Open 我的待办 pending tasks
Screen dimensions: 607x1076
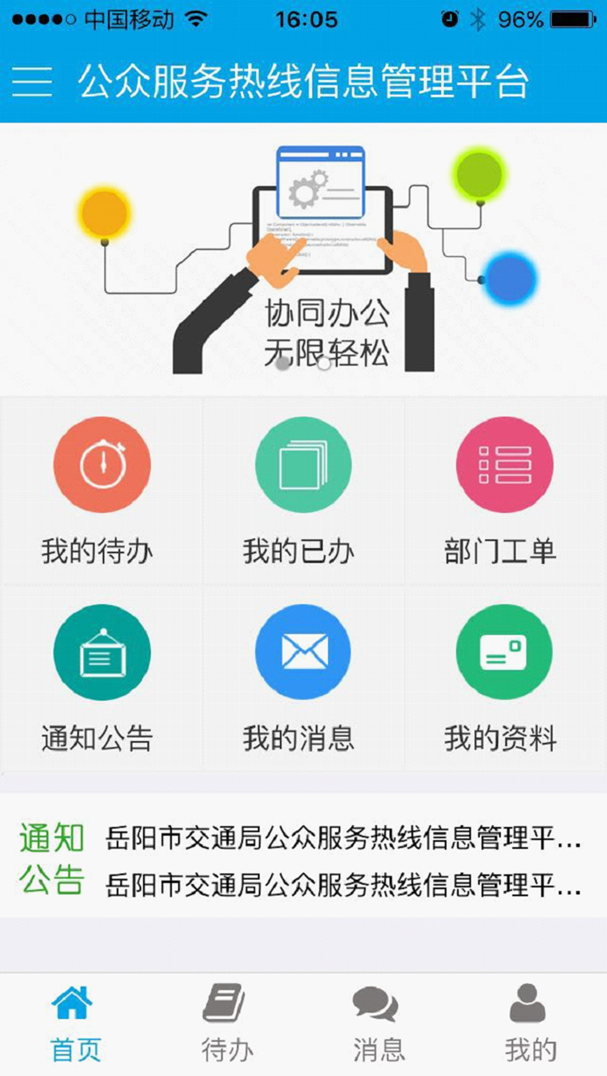[x=101, y=490]
